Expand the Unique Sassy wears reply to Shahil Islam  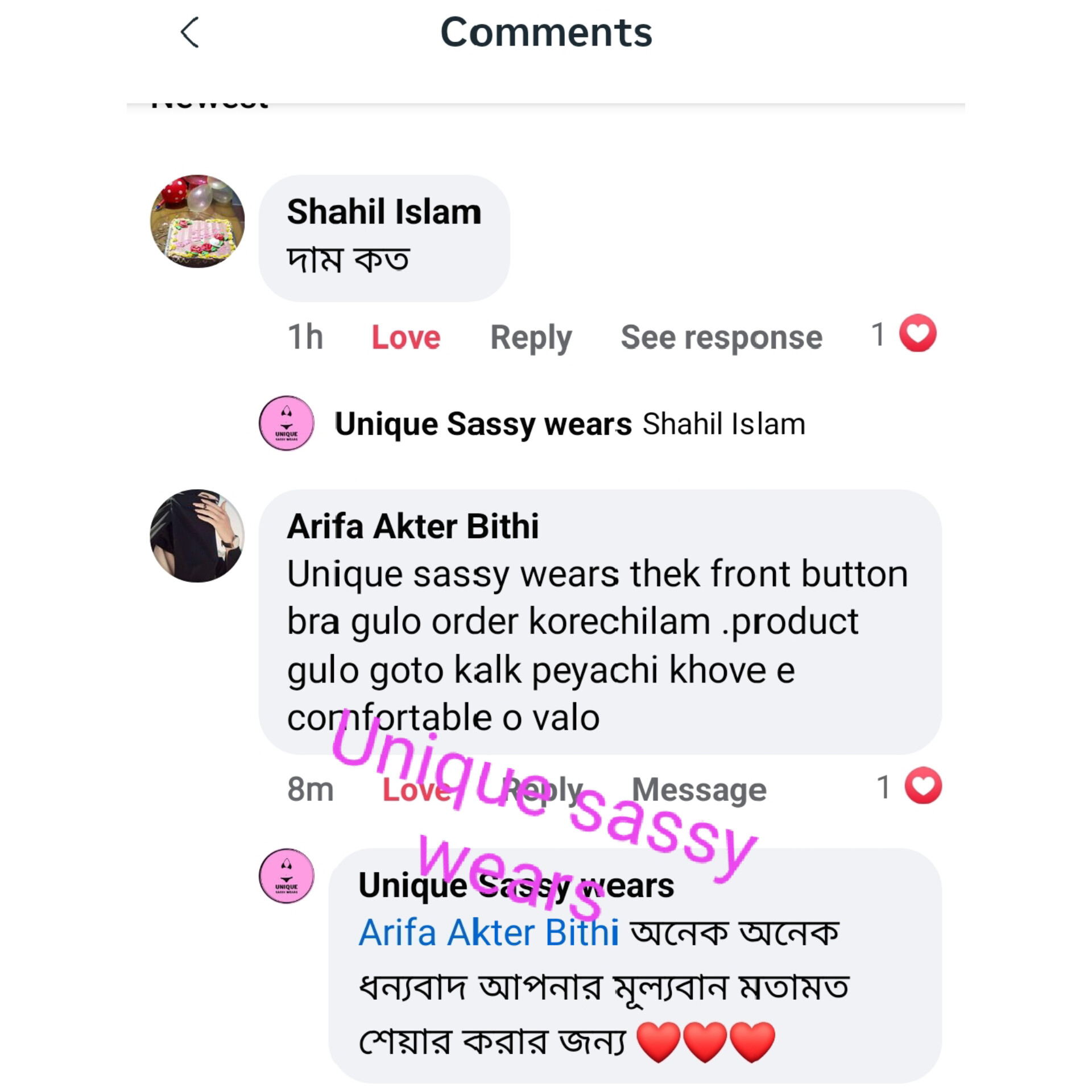click(569, 424)
